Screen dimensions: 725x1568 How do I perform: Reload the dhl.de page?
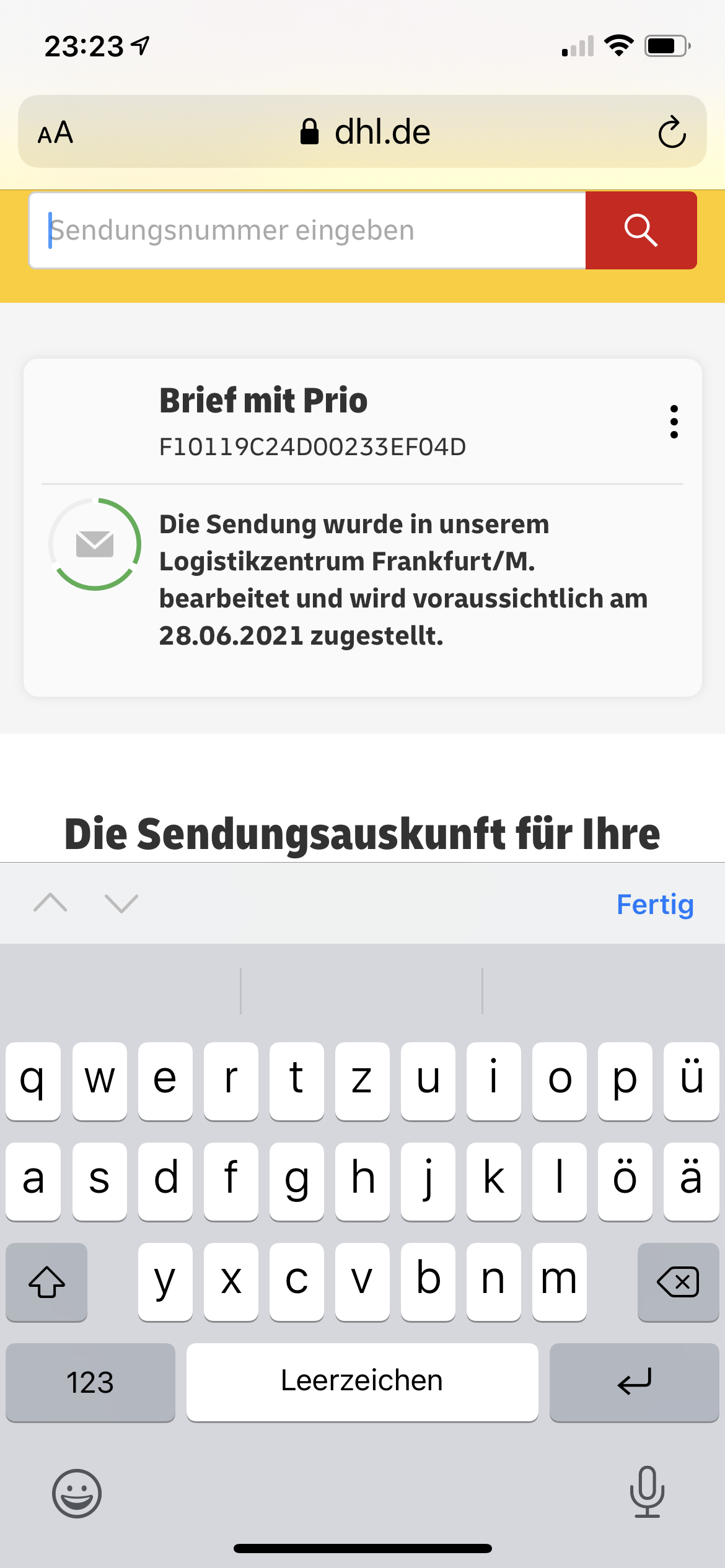click(672, 133)
